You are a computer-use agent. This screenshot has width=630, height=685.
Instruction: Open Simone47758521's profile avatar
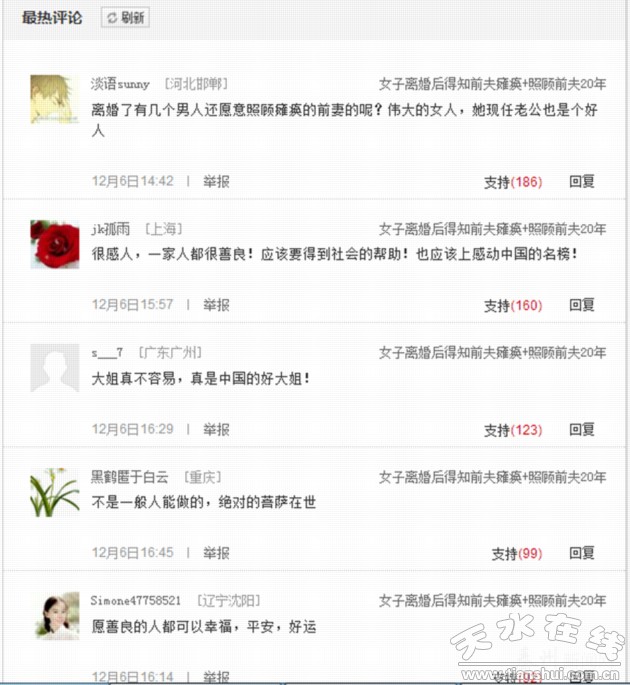pyautogui.click(x=55, y=615)
